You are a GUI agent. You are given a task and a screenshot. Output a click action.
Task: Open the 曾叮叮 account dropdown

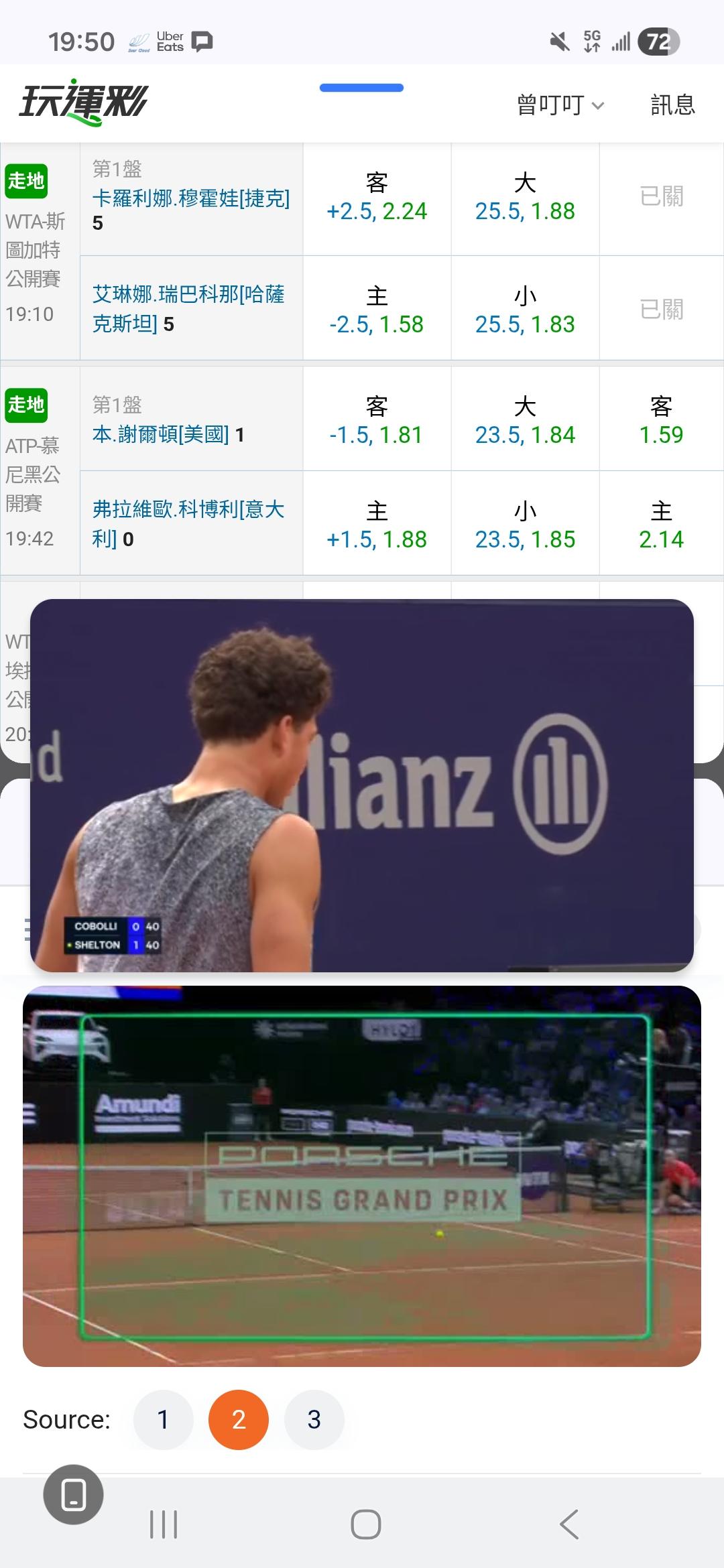(x=560, y=105)
